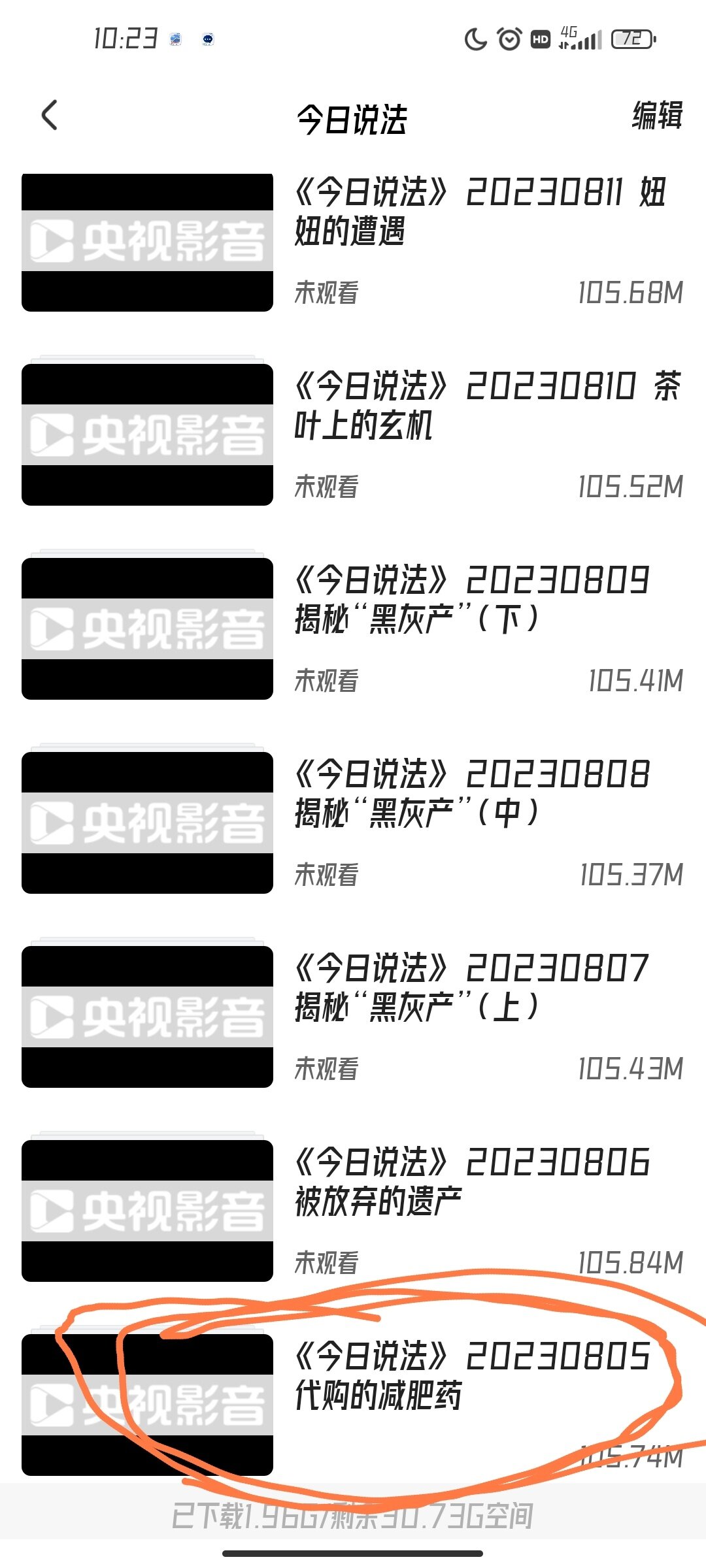Viewport: 706px width, 1568px height.
Task: Open 20230807 揭秘“黑灰产”(上)
Action: click(x=353, y=1017)
